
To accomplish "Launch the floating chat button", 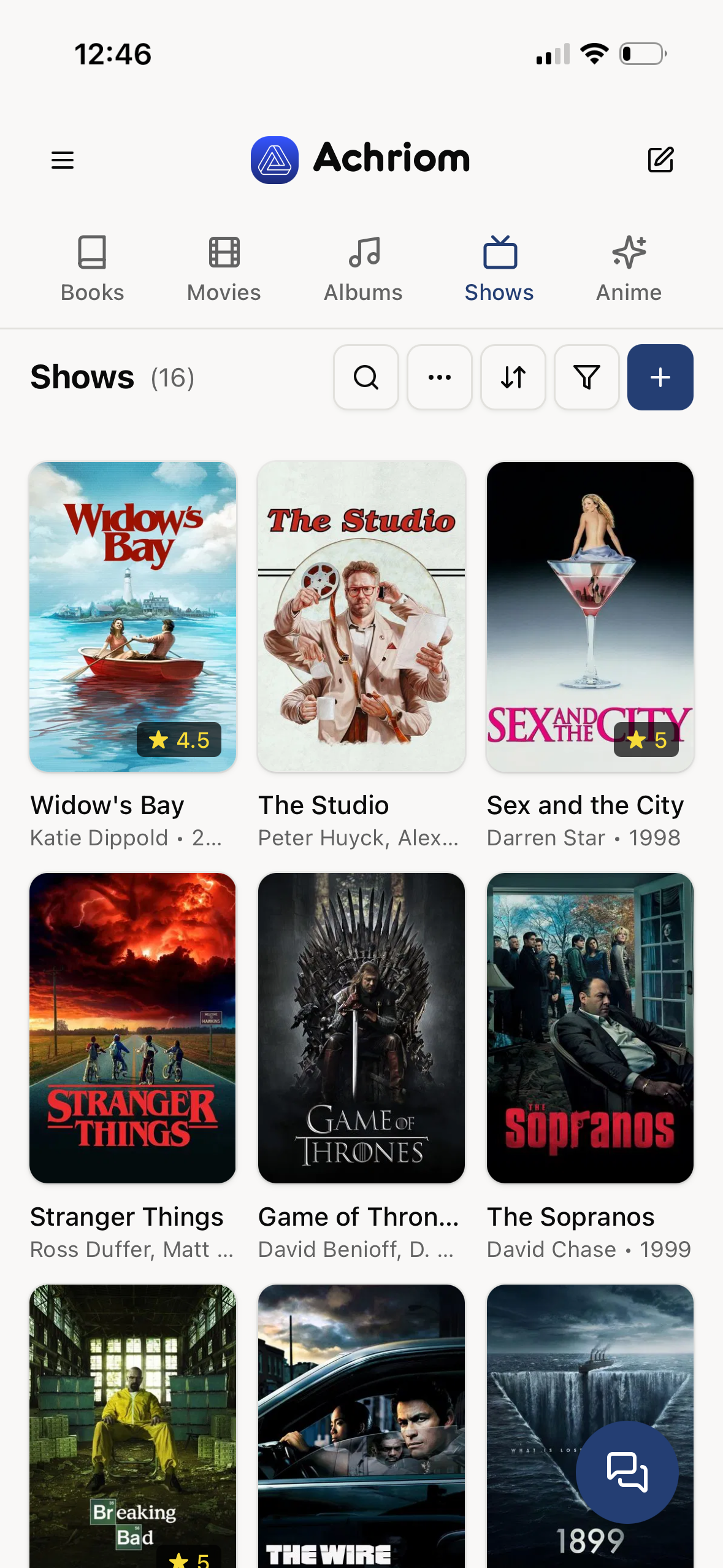I will pyautogui.click(x=627, y=1472).
